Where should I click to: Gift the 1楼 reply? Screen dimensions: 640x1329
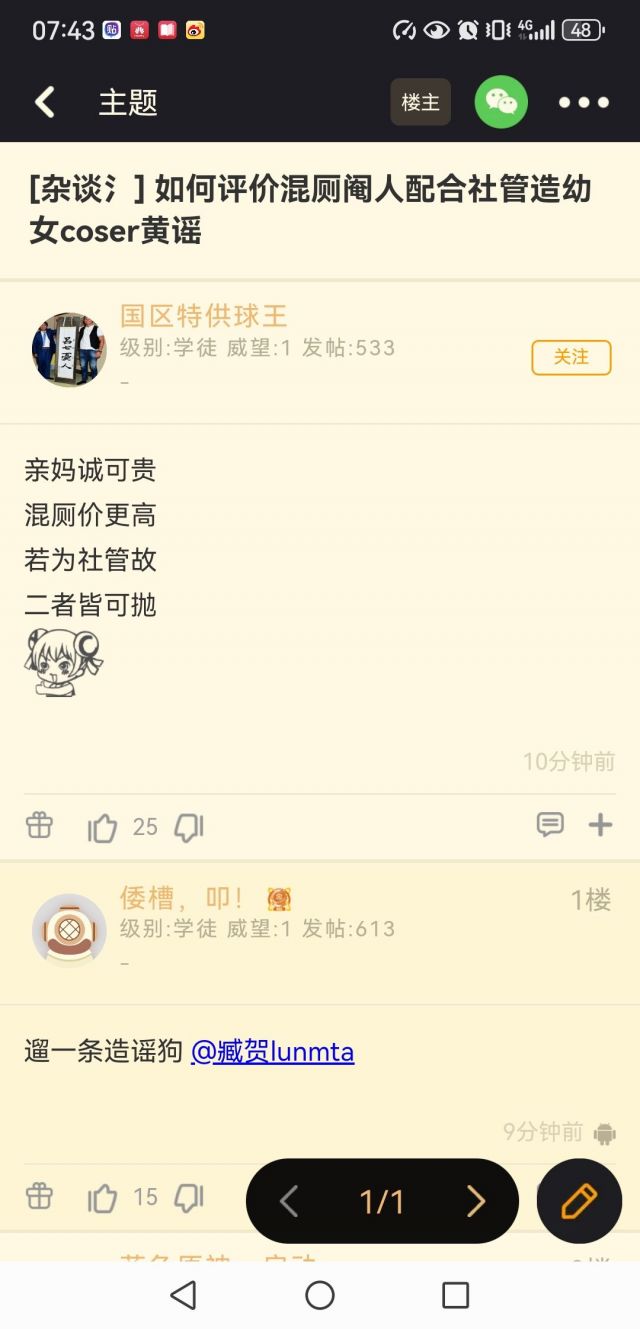point(39,1196)
